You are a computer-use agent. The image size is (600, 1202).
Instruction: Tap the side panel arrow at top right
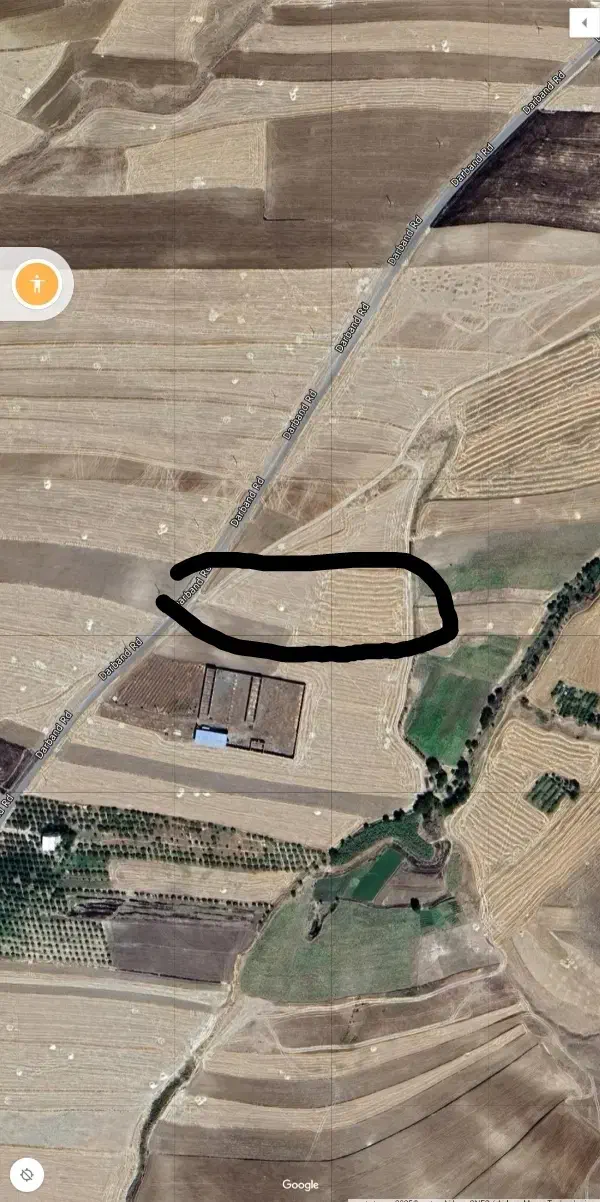pyautogui.click(x=584, y=22)
